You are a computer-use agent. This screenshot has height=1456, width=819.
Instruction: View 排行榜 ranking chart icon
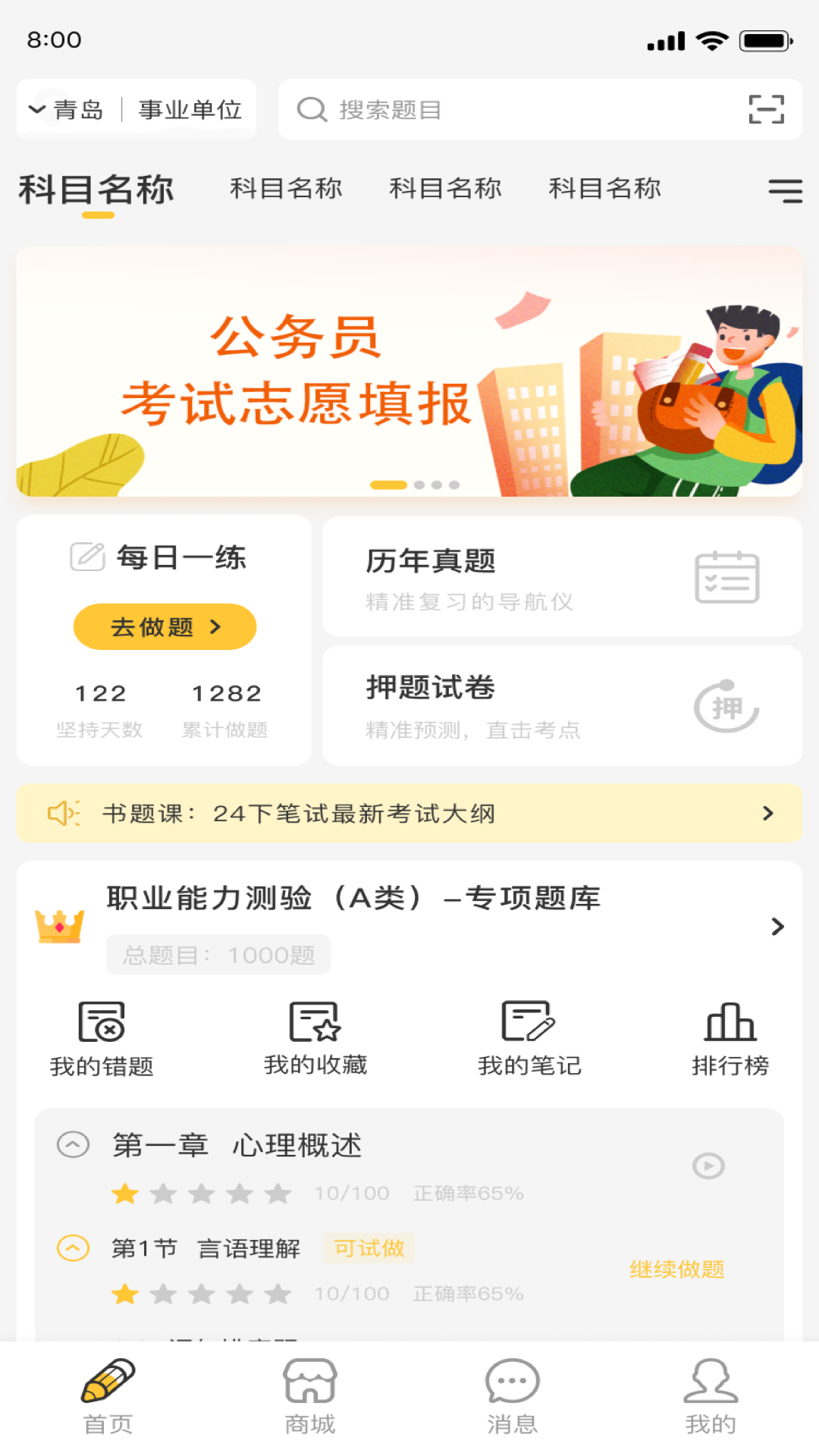(x=729, y=1023)
